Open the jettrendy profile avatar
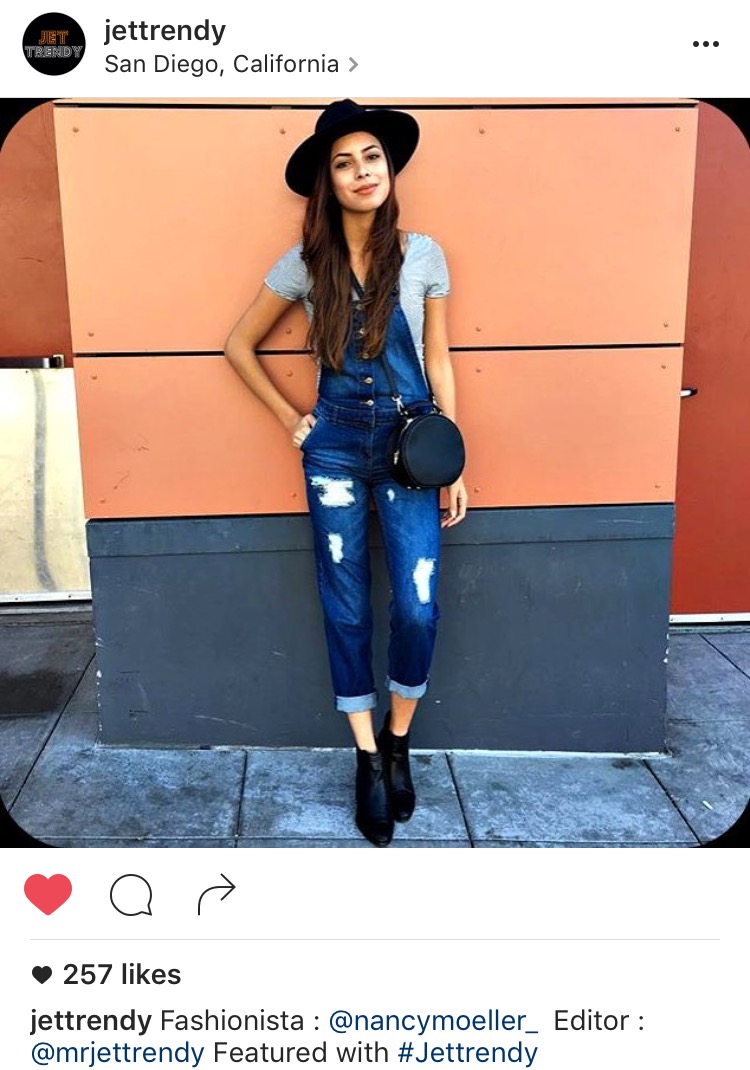The height and width of the screenshot is (1070, 750). pos(54,45)
